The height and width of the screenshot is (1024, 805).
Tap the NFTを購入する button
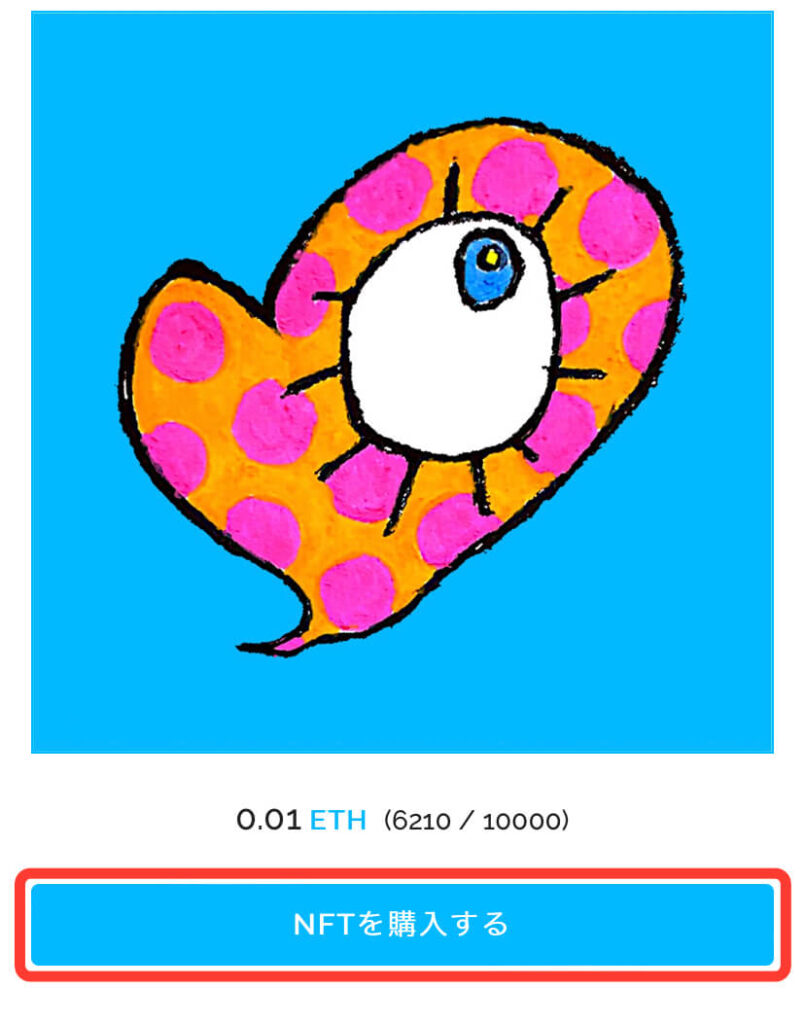(402, 924)
